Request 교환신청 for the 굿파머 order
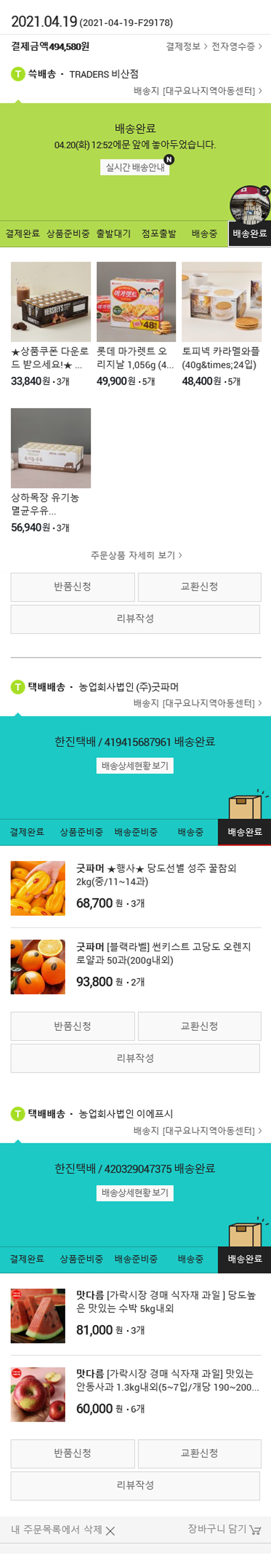271x1568 pixels. 199,1026
